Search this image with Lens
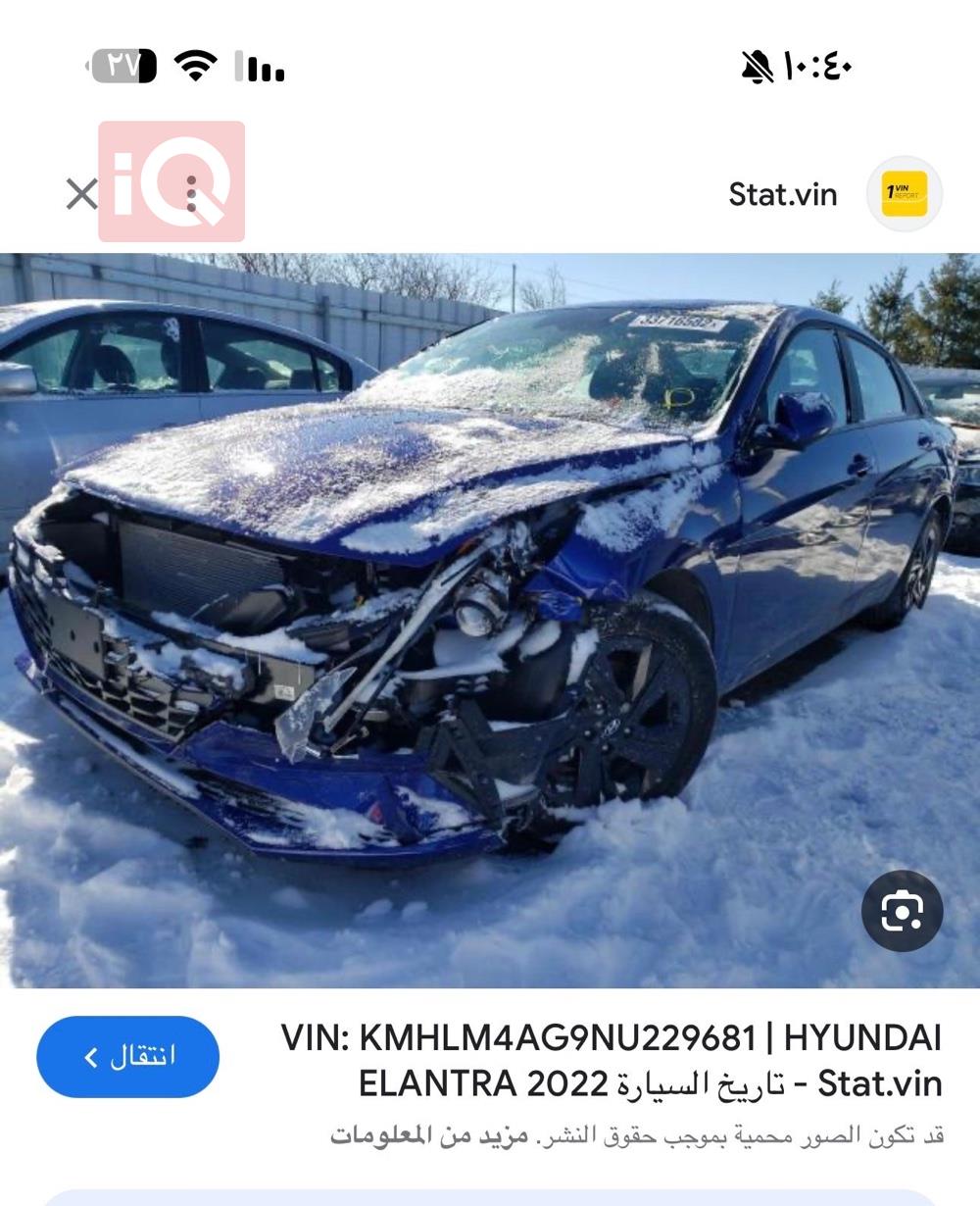Image resolution: width=980 pixels, height=1206 pixels. [902, 911]
